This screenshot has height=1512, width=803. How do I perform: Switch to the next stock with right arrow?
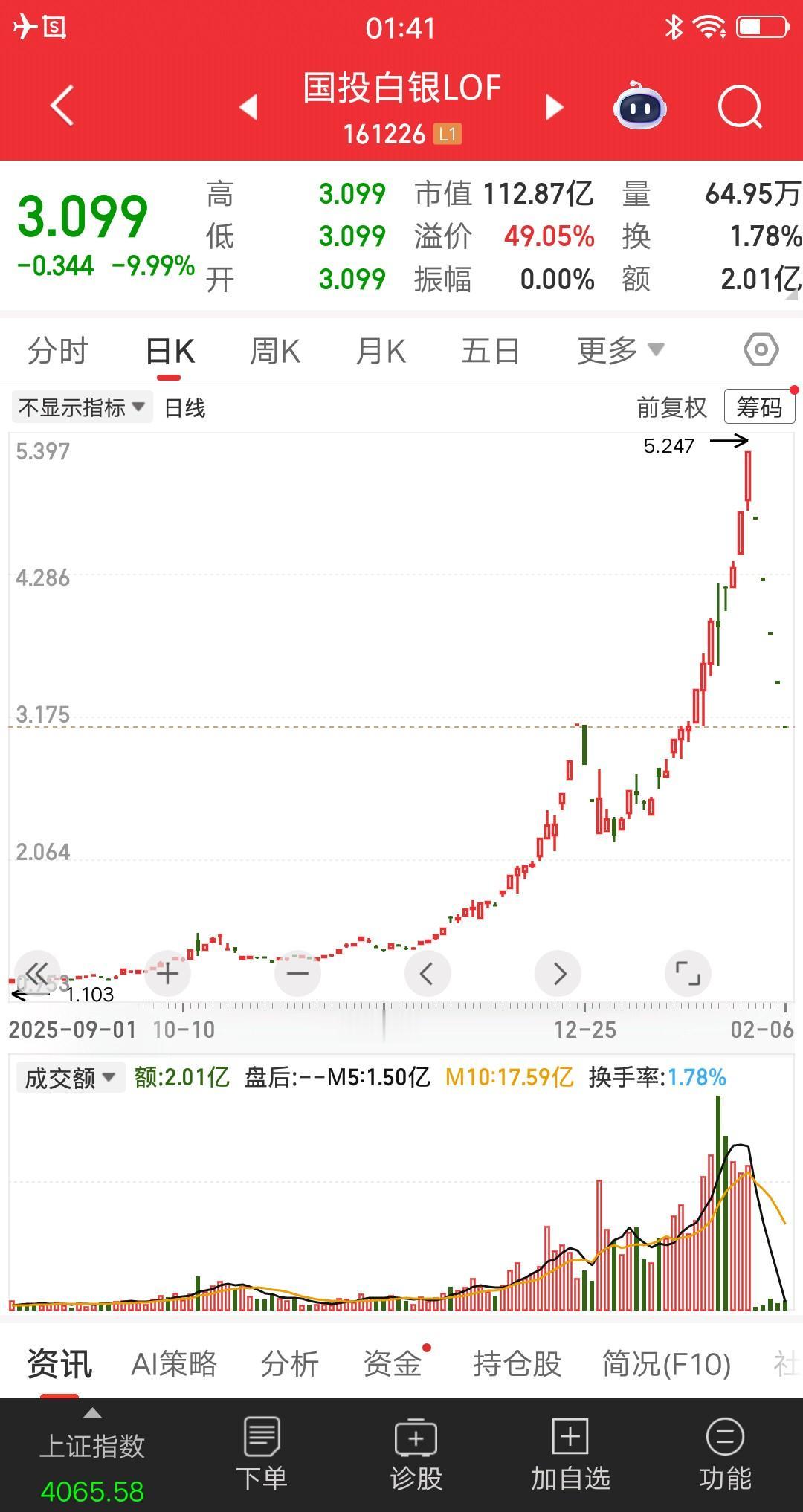pyautogui.click(x=554, y=107)
